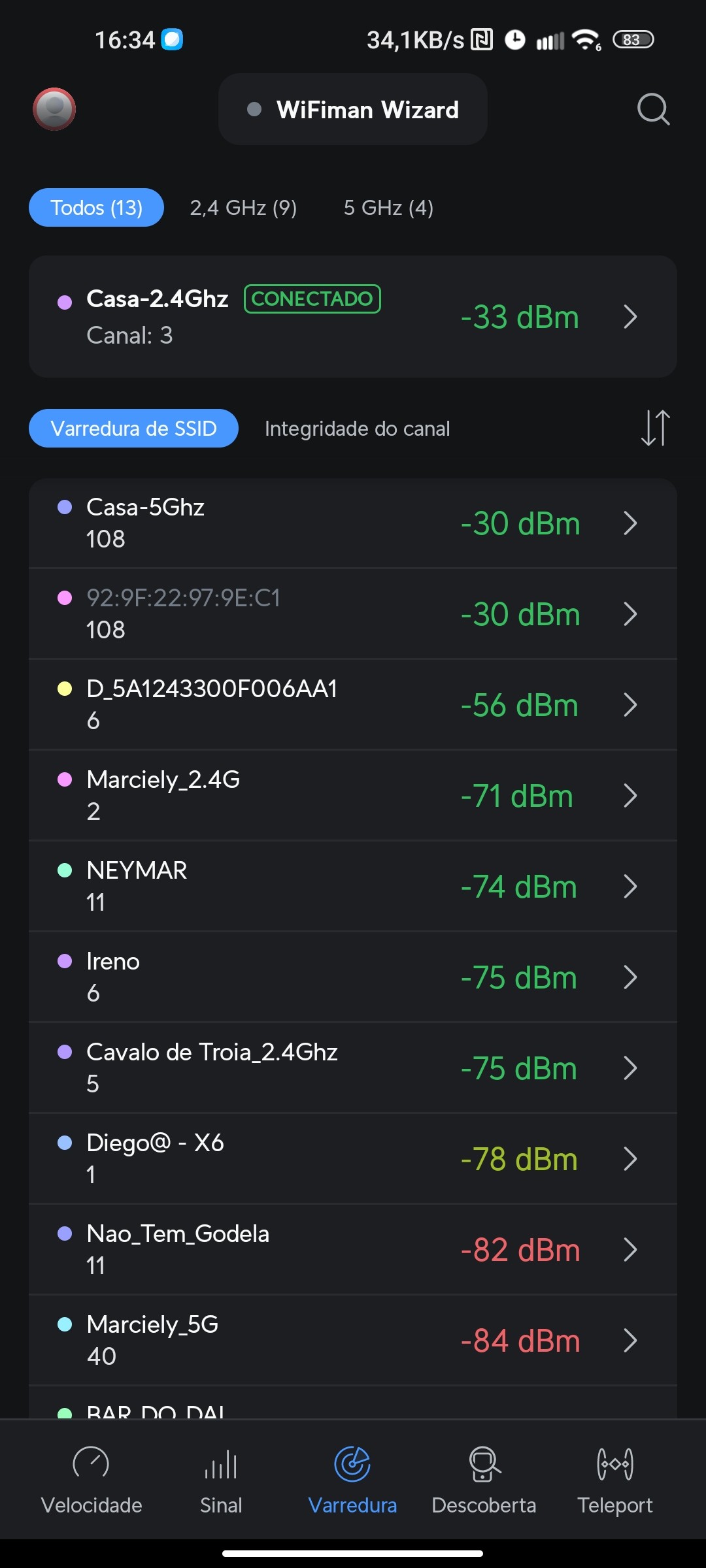Filter networks by 5 GHz
The height and width of the screenshot is (1568, 706).
(x=388, y=208)
